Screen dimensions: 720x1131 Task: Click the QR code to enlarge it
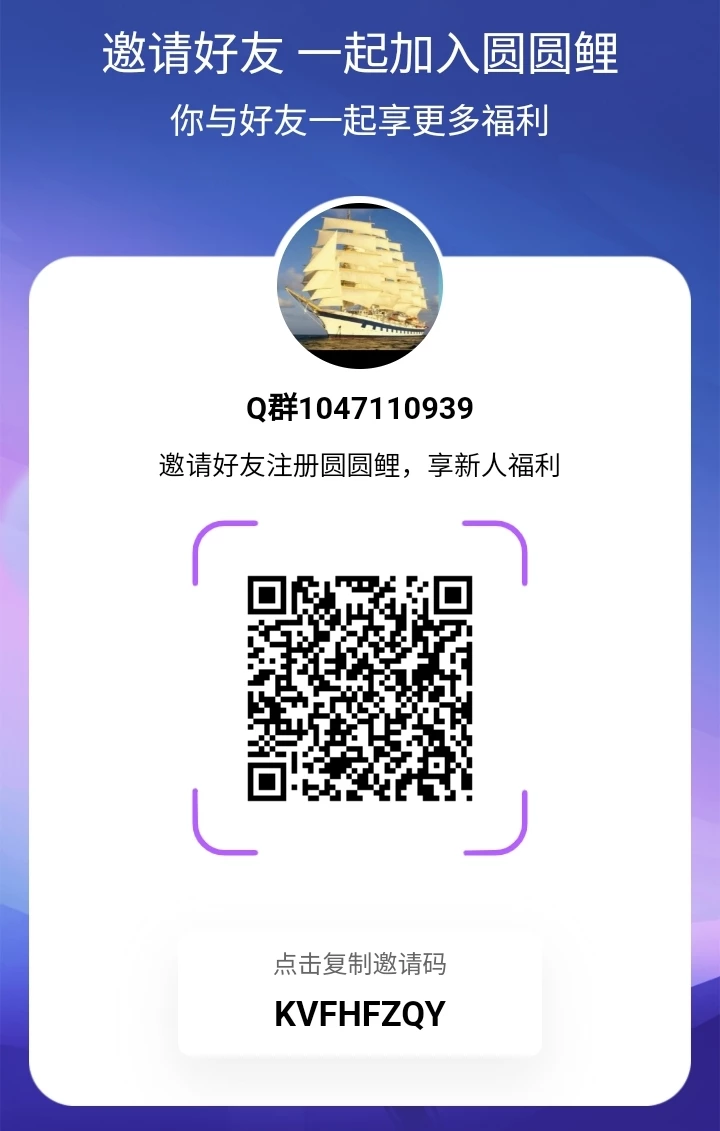(x=360, y=690)
